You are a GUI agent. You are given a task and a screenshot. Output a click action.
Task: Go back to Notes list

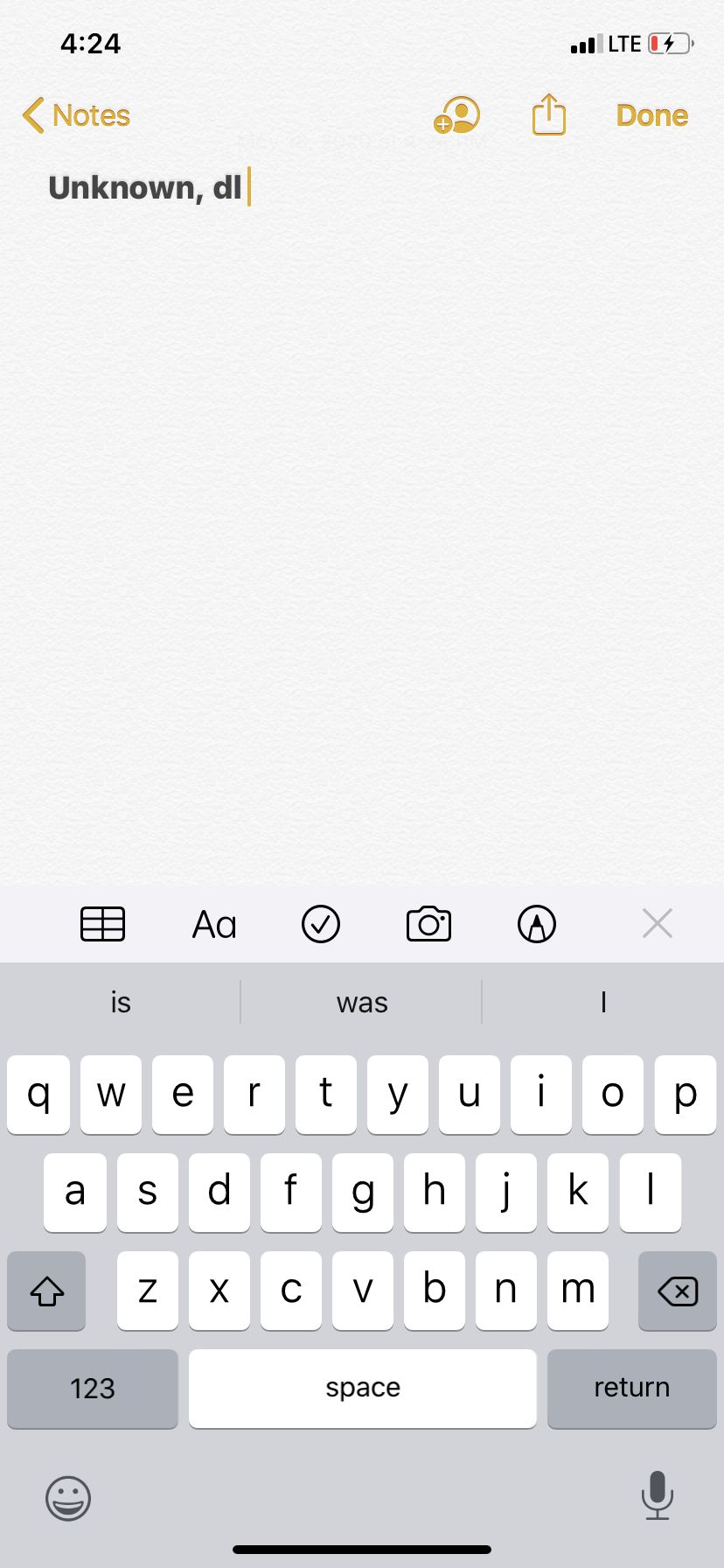coord(76,115)
